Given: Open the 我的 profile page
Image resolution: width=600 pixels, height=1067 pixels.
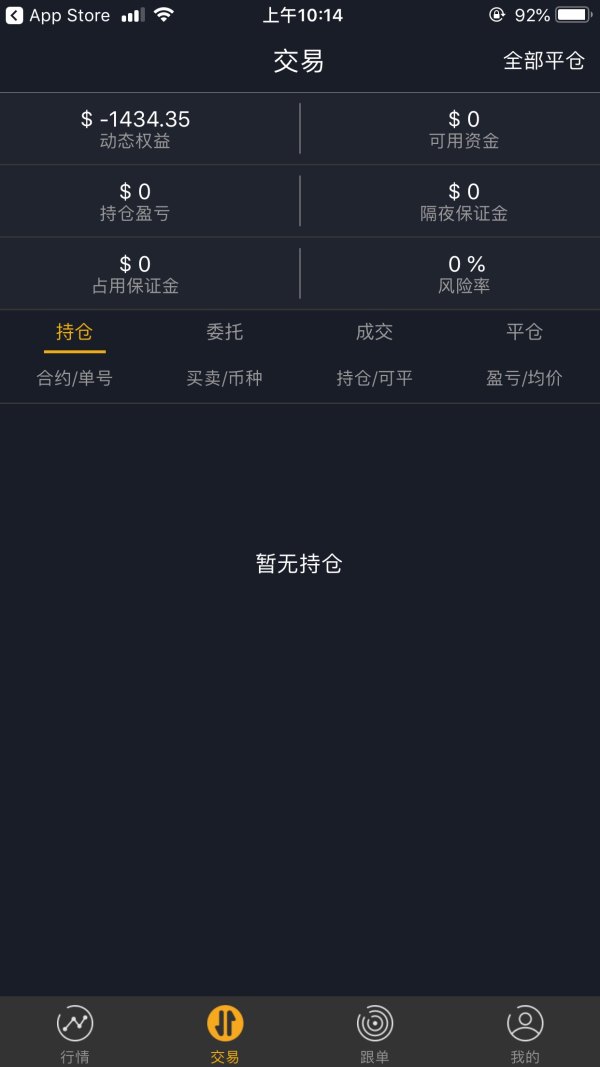Looking at the screenshot, I should pyautogui.click(x=525, y=1033).
